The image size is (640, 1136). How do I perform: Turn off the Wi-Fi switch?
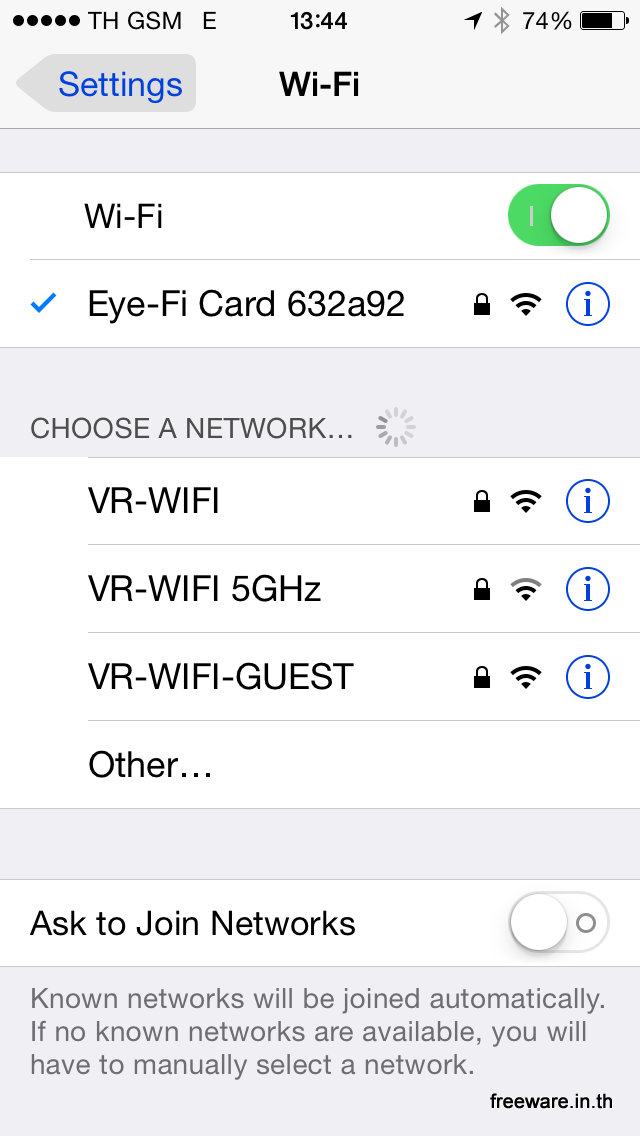coord(558,215)
